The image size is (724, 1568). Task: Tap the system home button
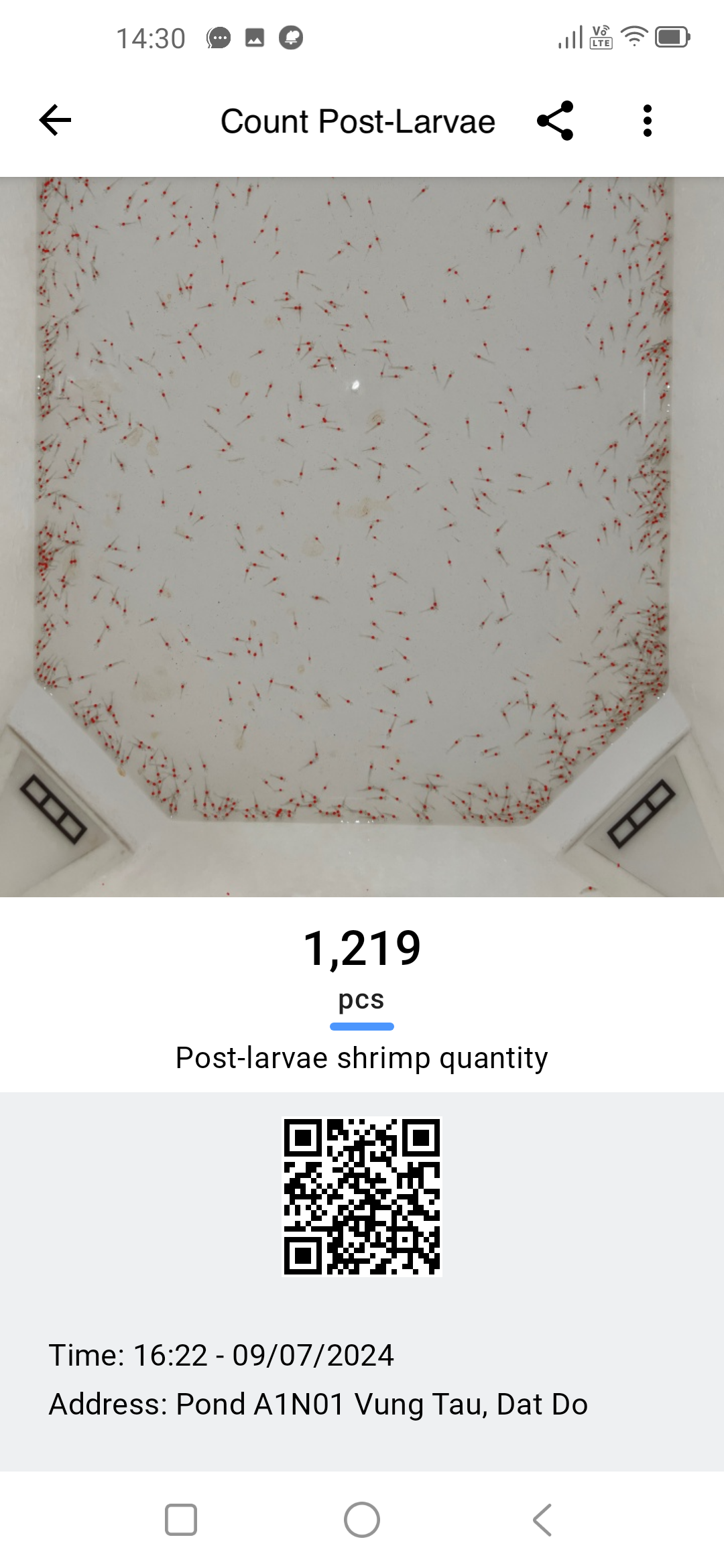362,1519
